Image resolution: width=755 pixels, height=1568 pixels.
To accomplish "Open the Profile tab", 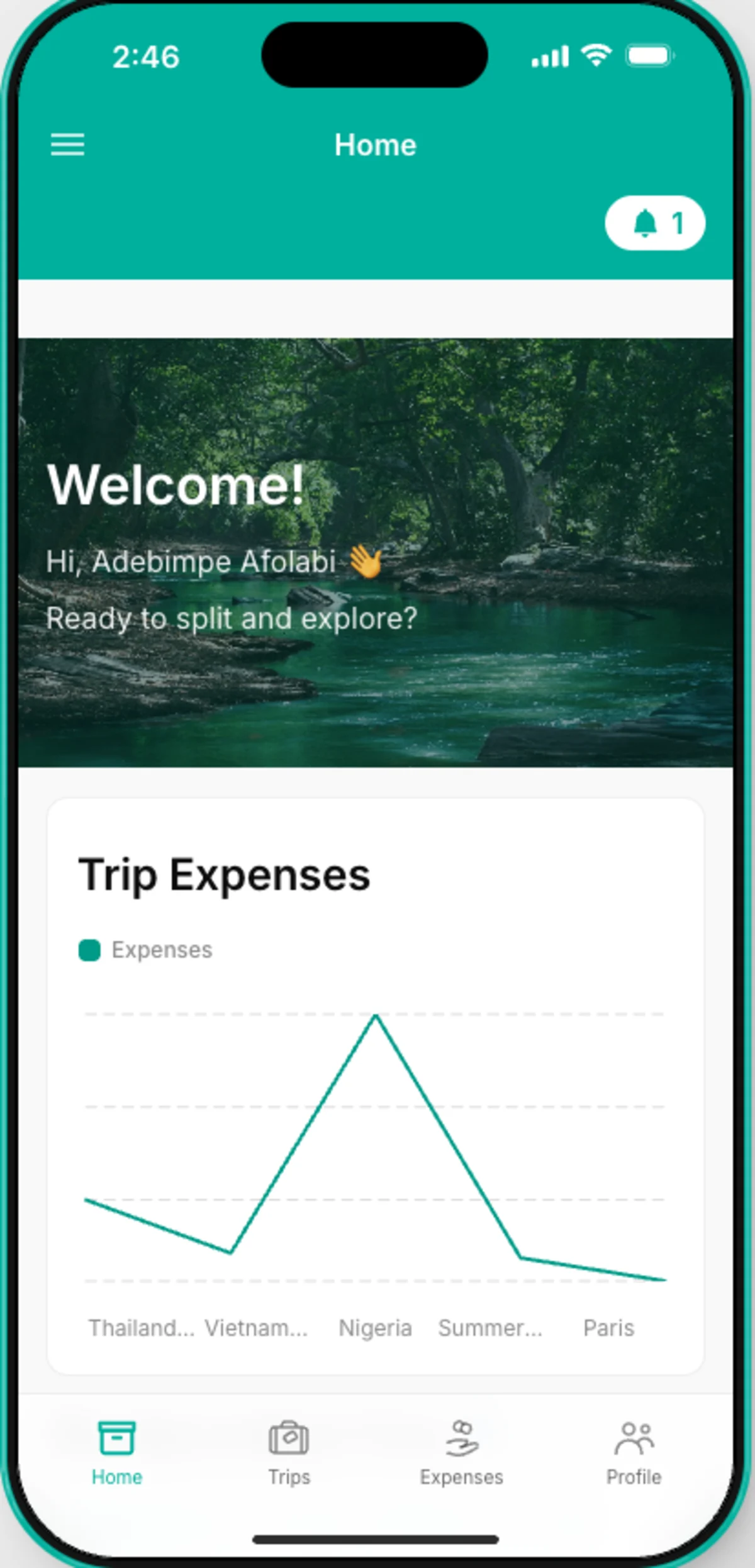I will point(634,1450).
